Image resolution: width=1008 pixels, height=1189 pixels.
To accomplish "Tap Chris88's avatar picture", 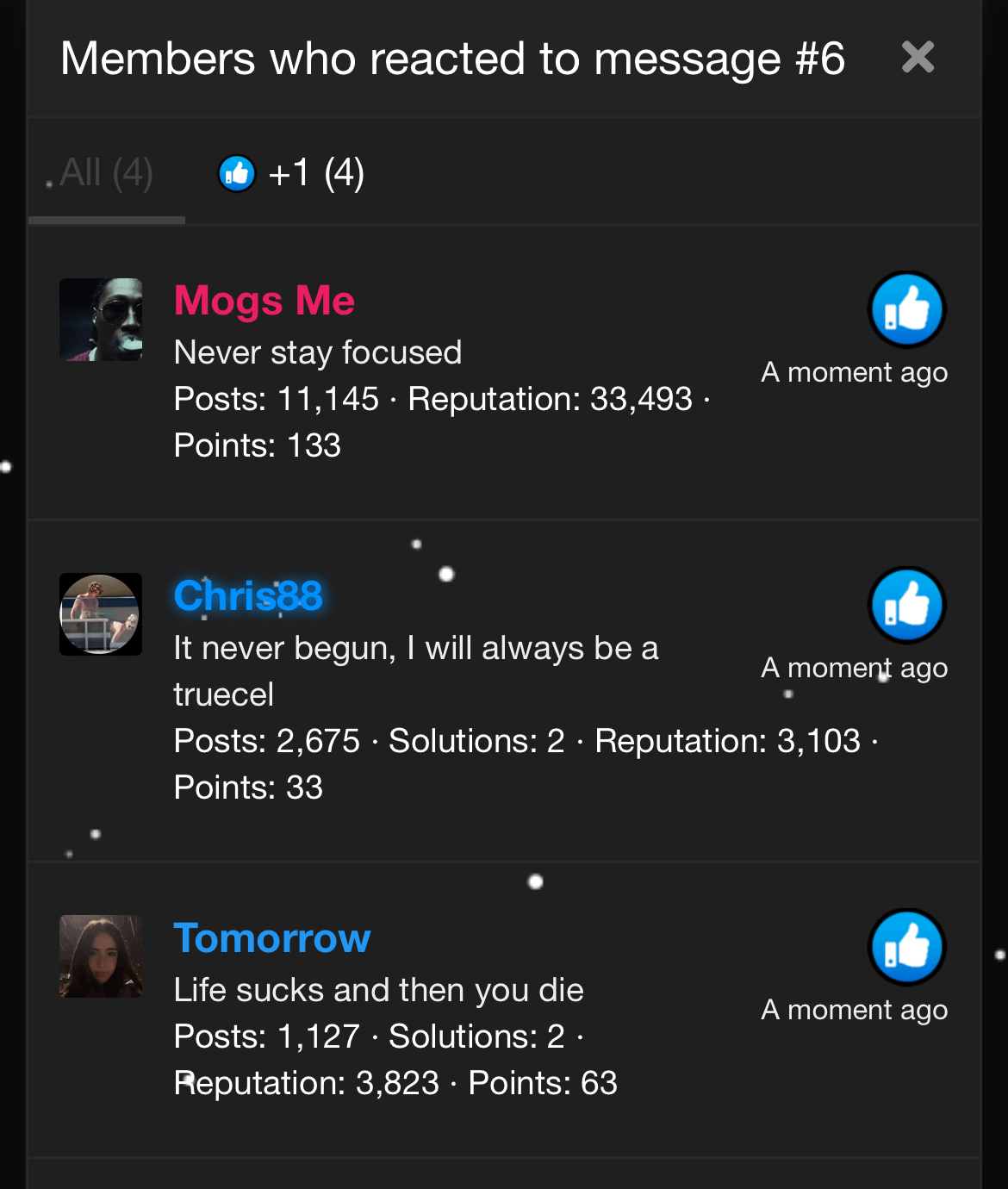I will click(101, 614).
